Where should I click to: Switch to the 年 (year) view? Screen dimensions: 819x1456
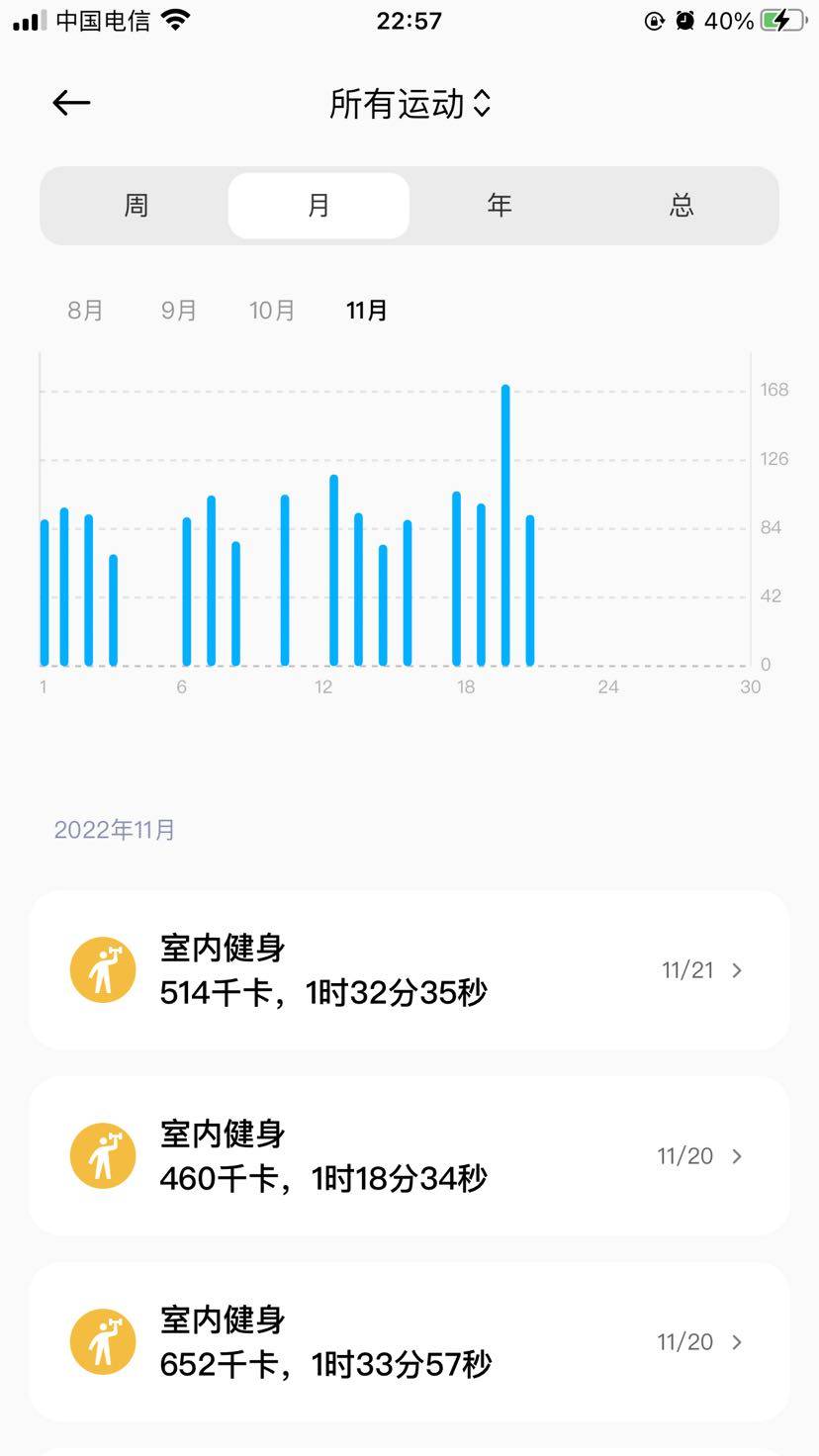(500, 206)
